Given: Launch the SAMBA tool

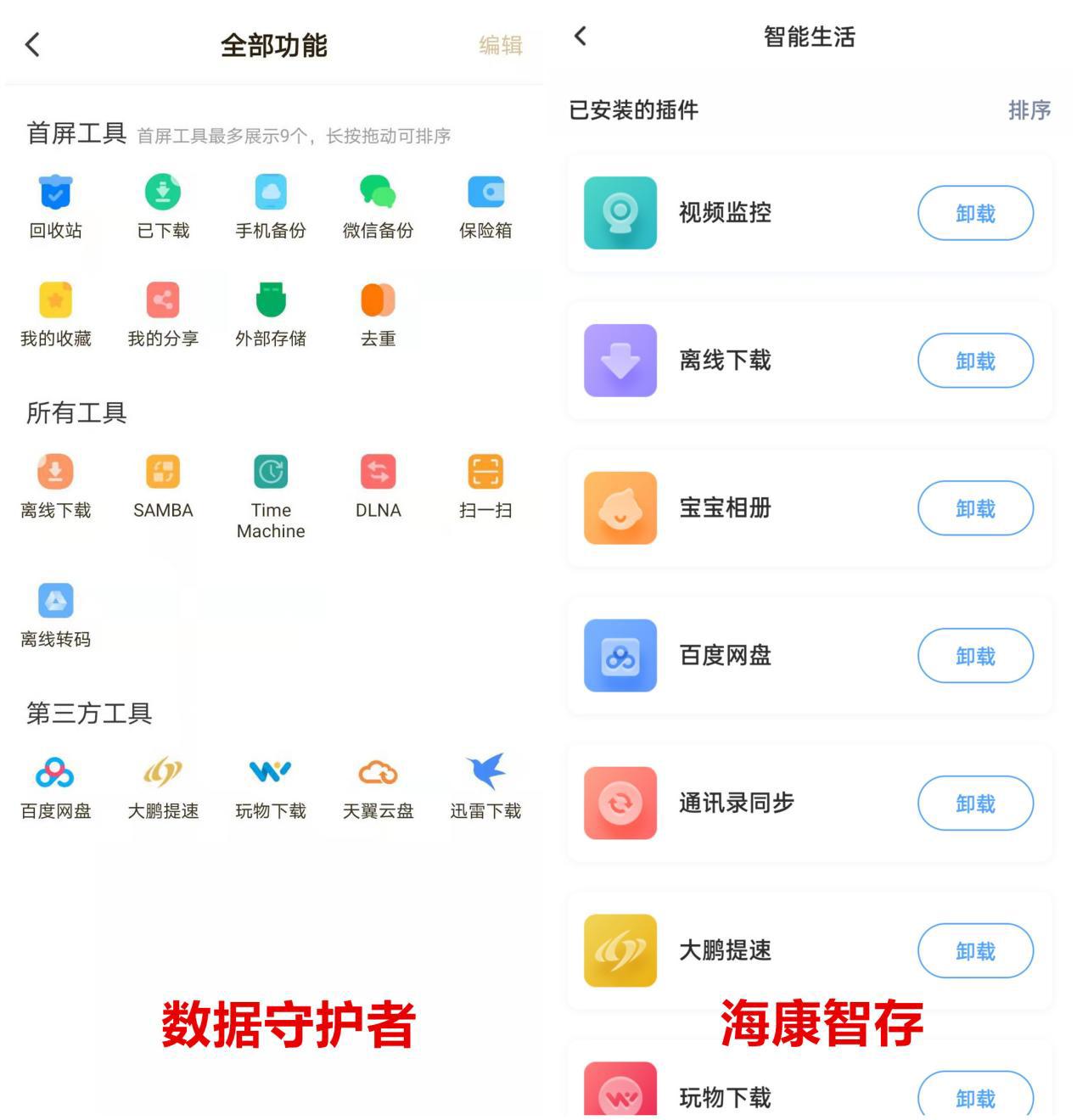Looking at the screenshot, I should (x=162, y=472).
